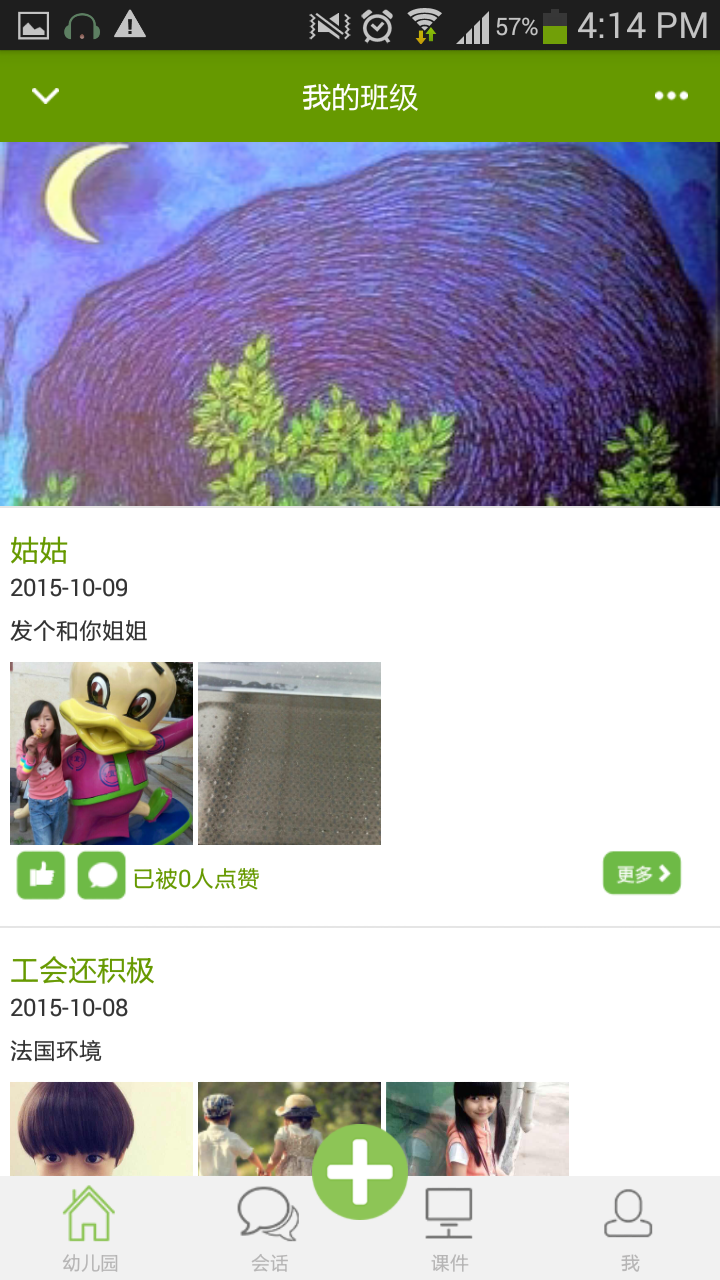Comment on 姑姑's post
720x1280 pixels.
point(101,875)
